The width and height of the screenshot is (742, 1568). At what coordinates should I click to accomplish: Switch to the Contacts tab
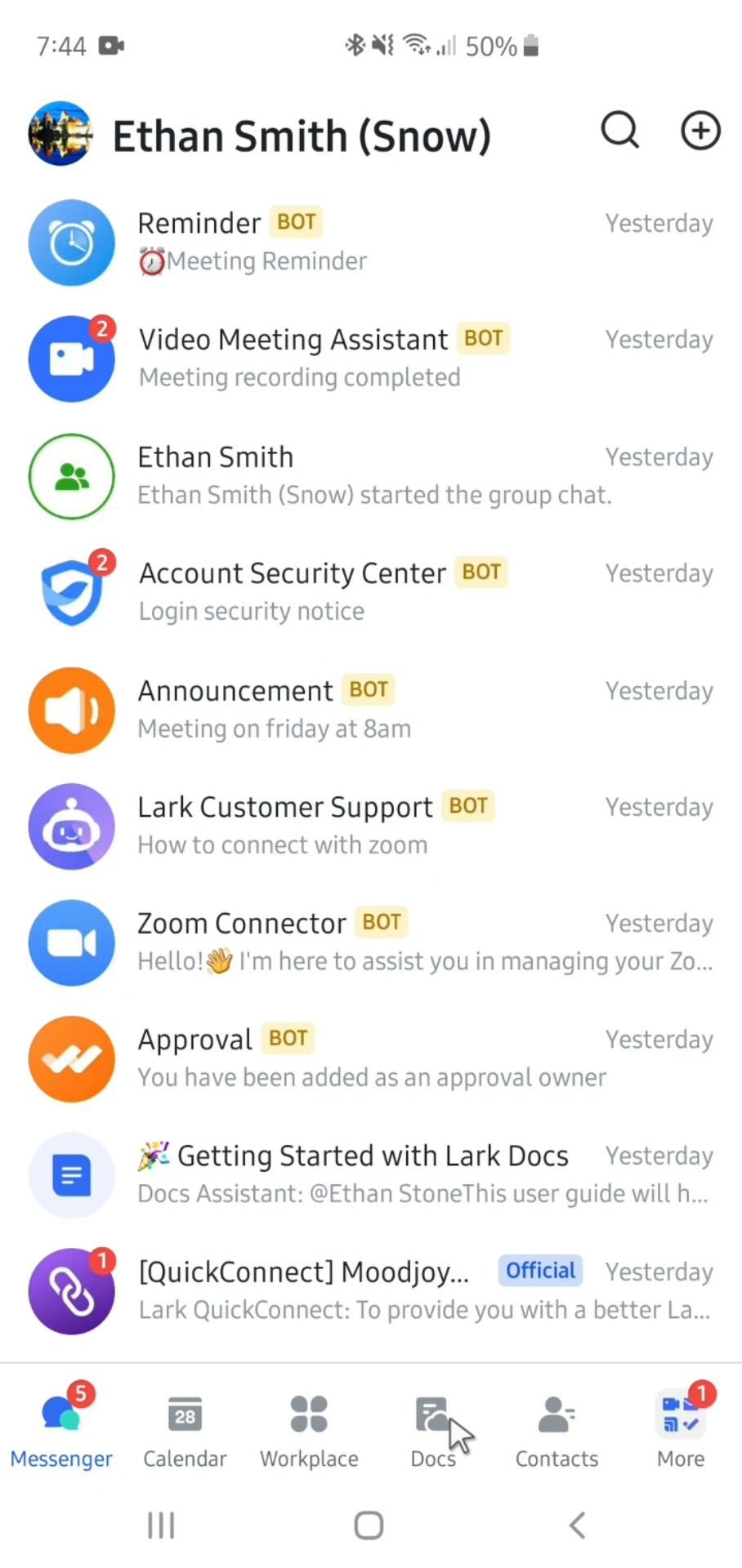tap(556, 1431)
